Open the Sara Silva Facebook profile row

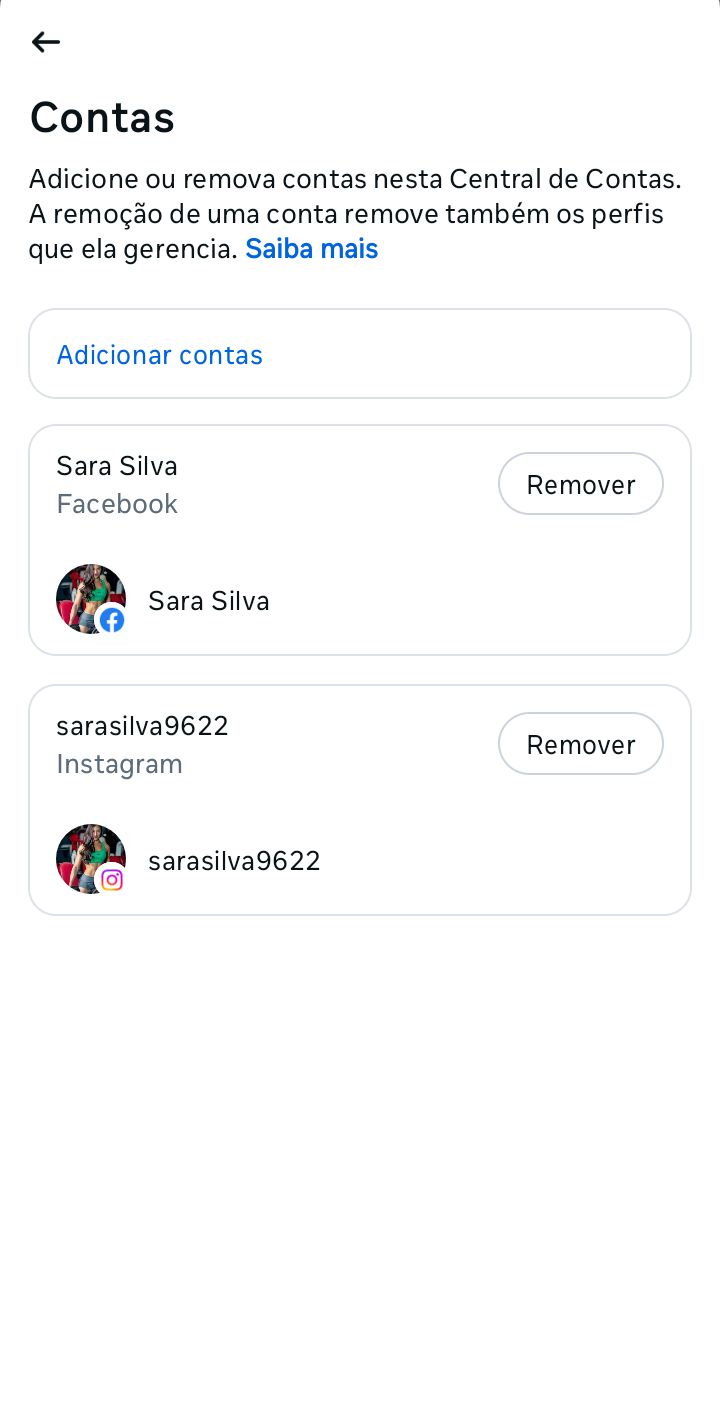coord(360,600)
